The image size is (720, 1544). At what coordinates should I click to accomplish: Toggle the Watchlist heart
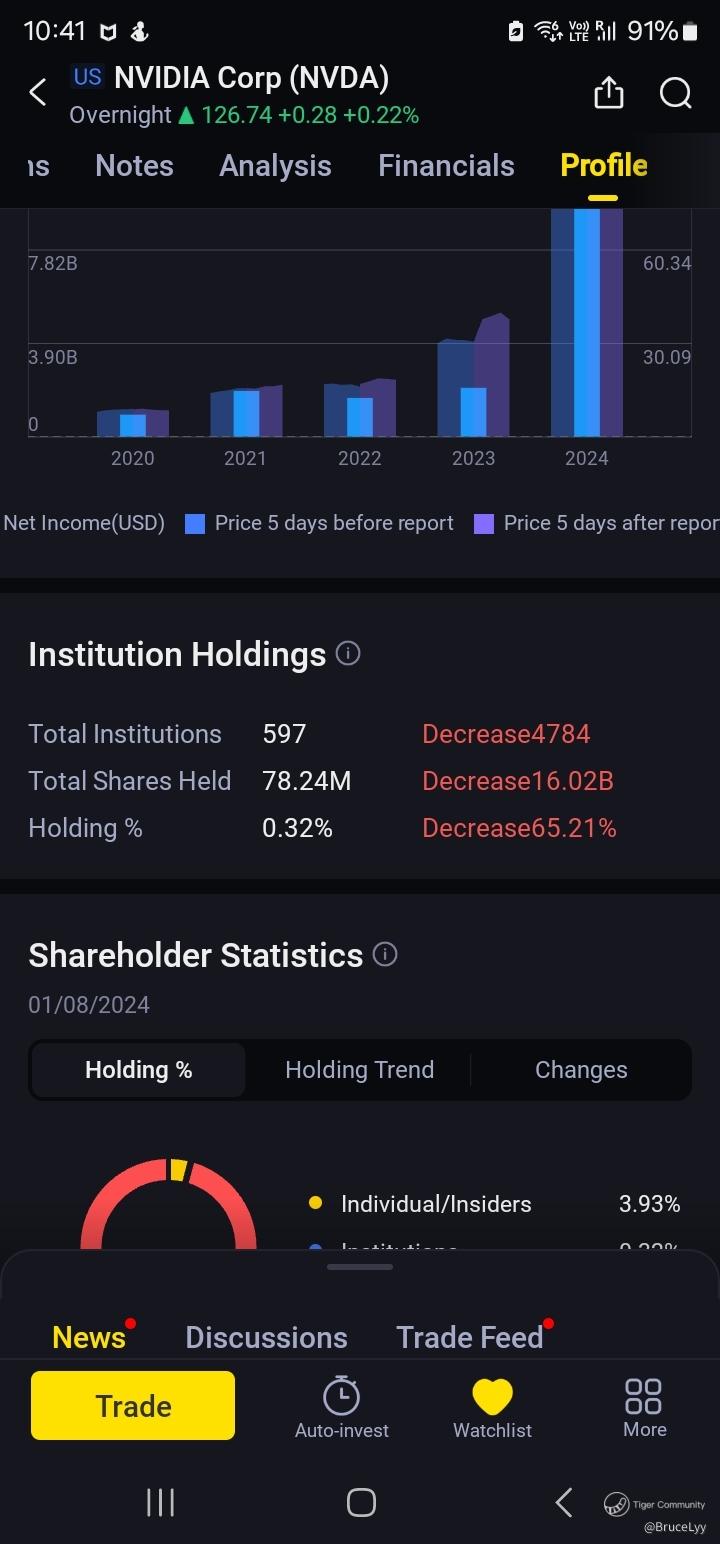pos(492,1408)
